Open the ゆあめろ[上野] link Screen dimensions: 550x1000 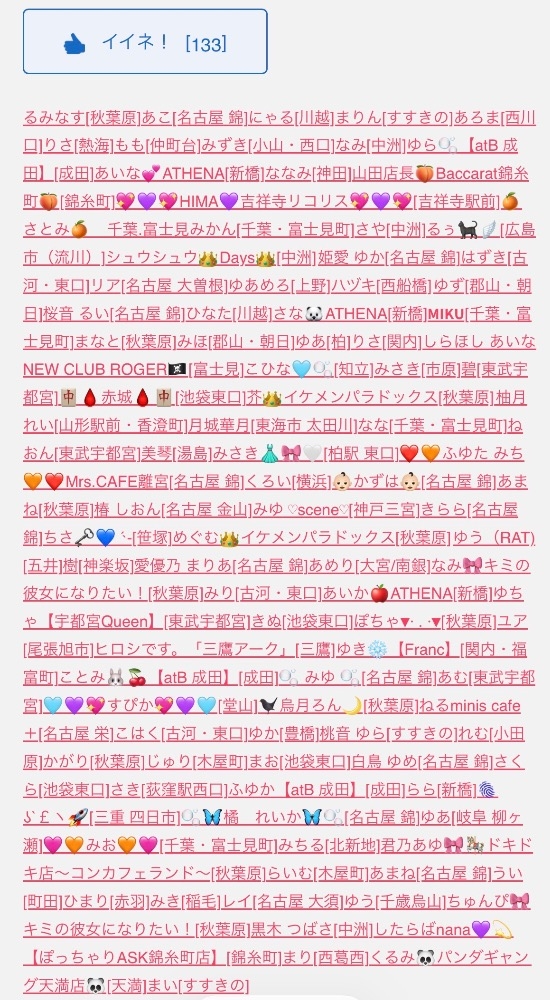click(278, 286)
